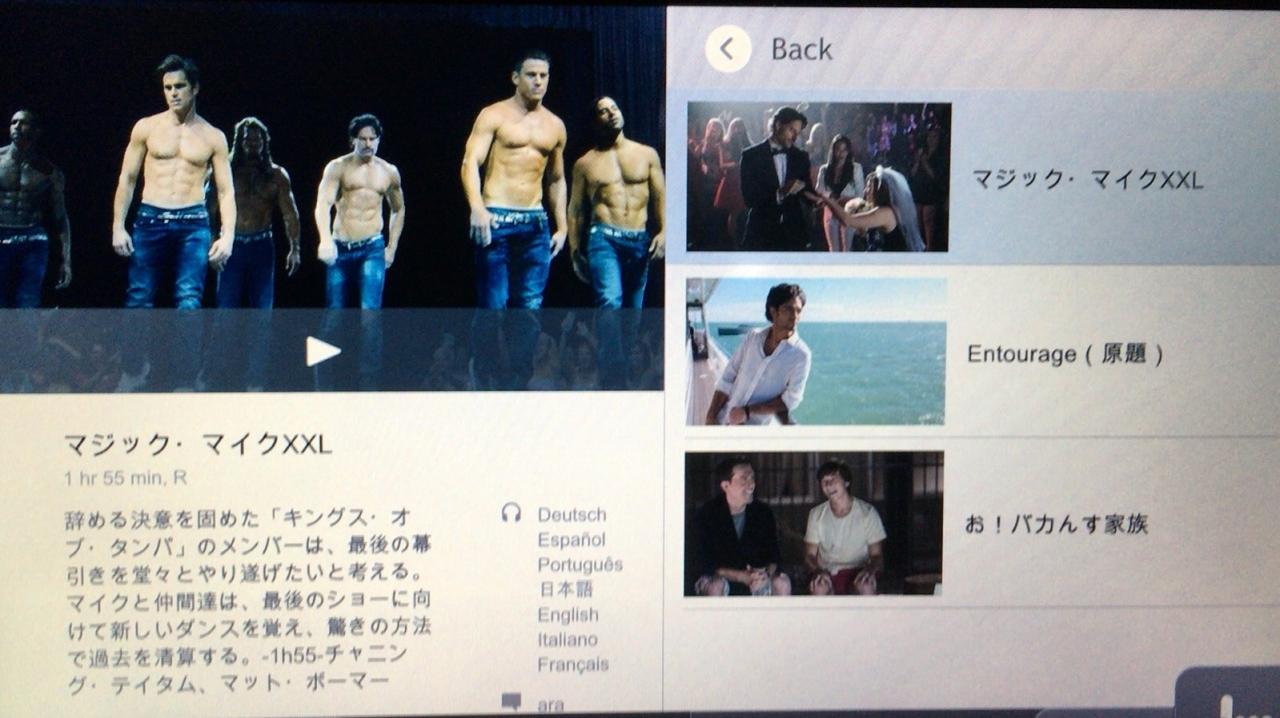Viewport: 1280px width, 718px height.
Task: Go back using the Back arrow
Action: [728, 48]
